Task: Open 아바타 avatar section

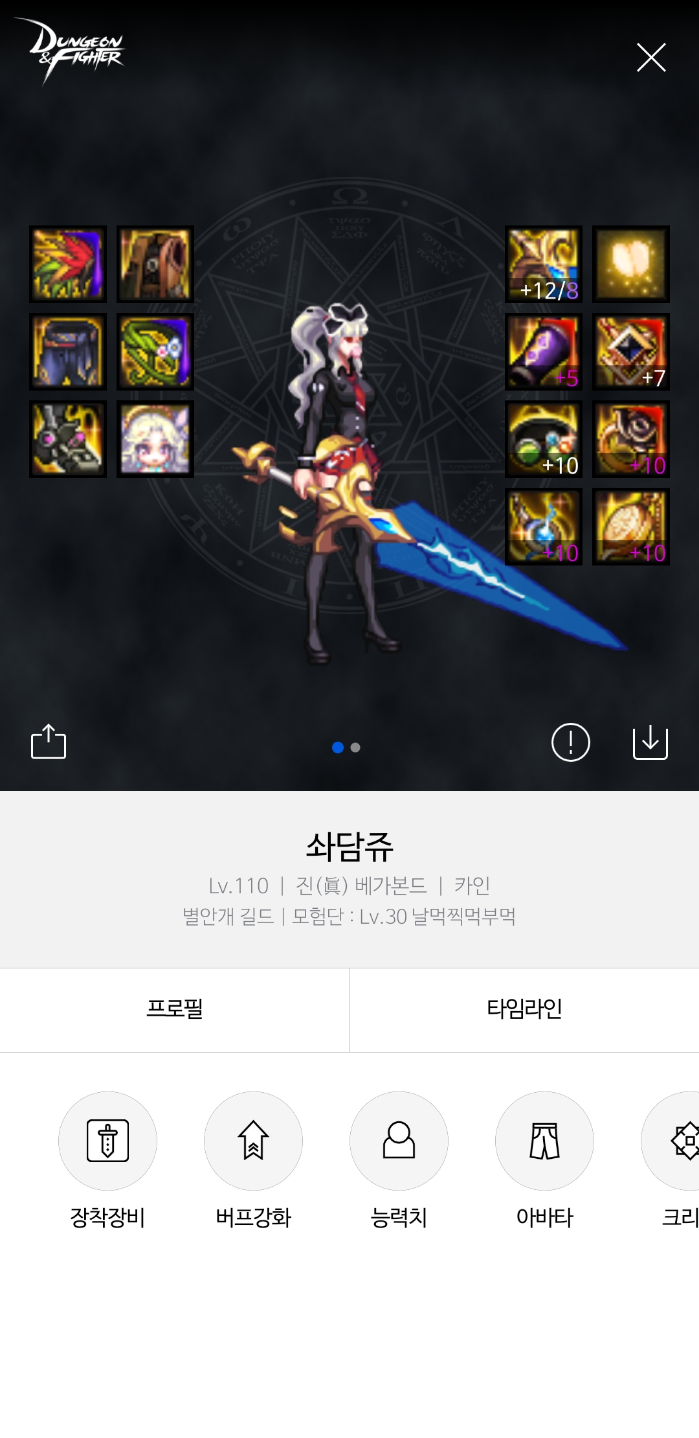Action: (544, 1141)
